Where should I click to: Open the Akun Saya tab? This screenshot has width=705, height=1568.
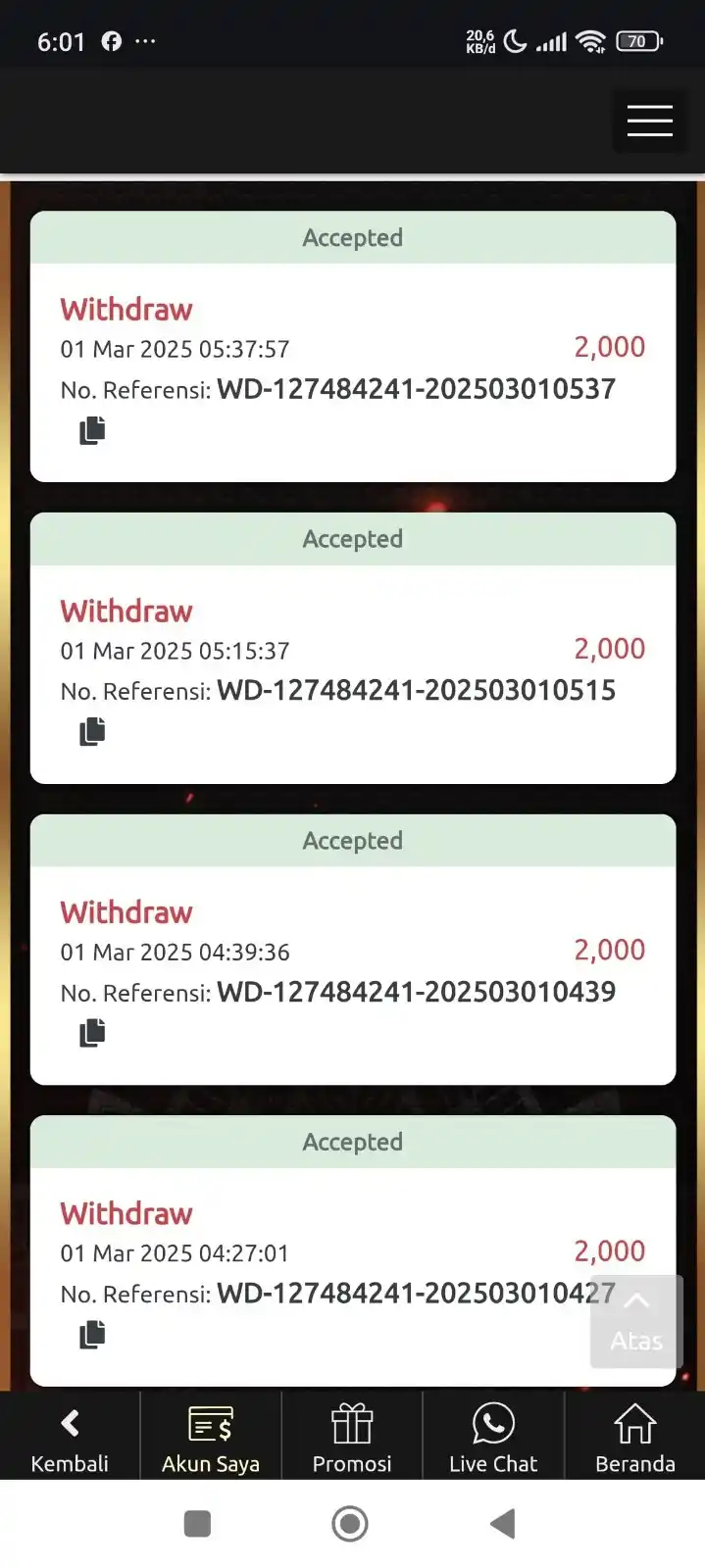pyautogui.click(x=211, y=1437)
